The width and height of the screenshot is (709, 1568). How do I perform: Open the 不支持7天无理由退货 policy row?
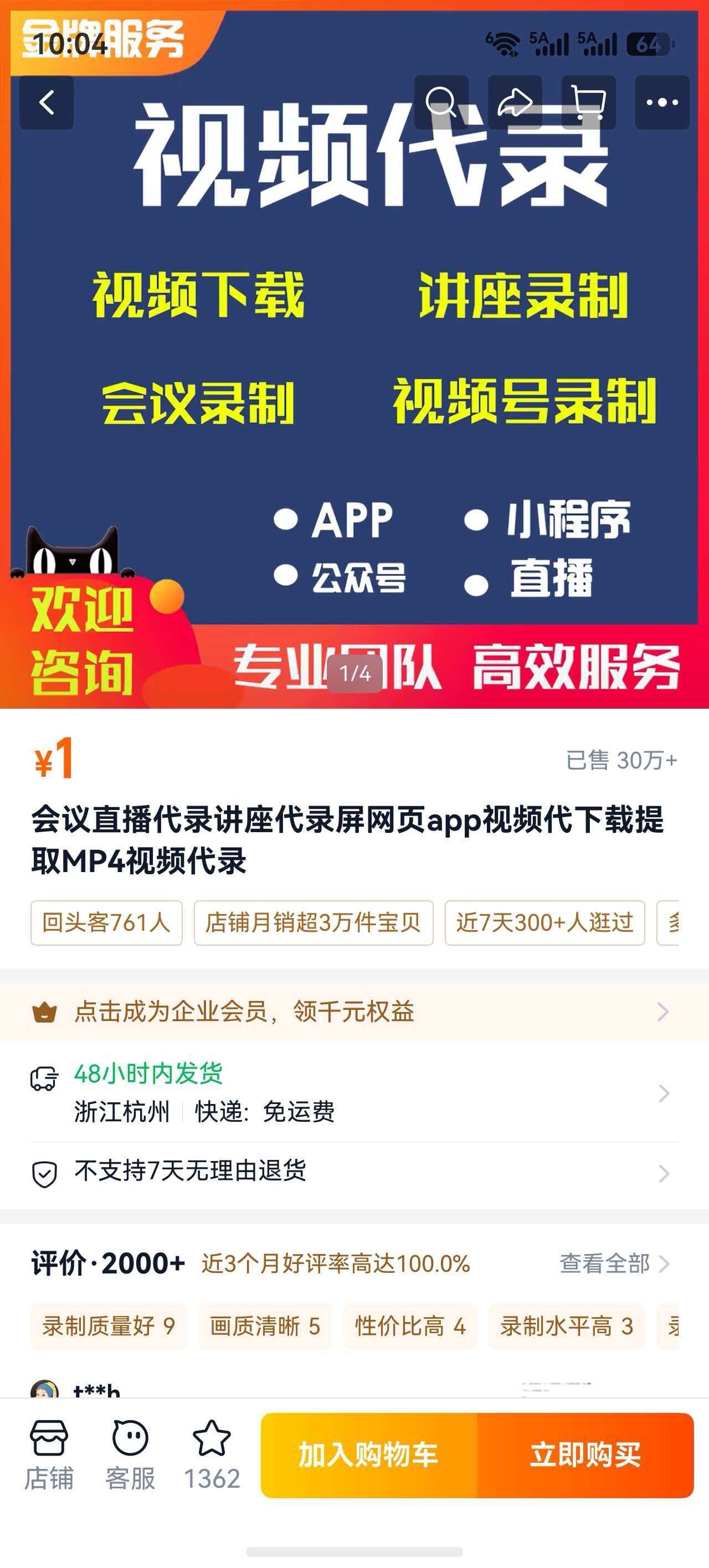point(354,1172)
